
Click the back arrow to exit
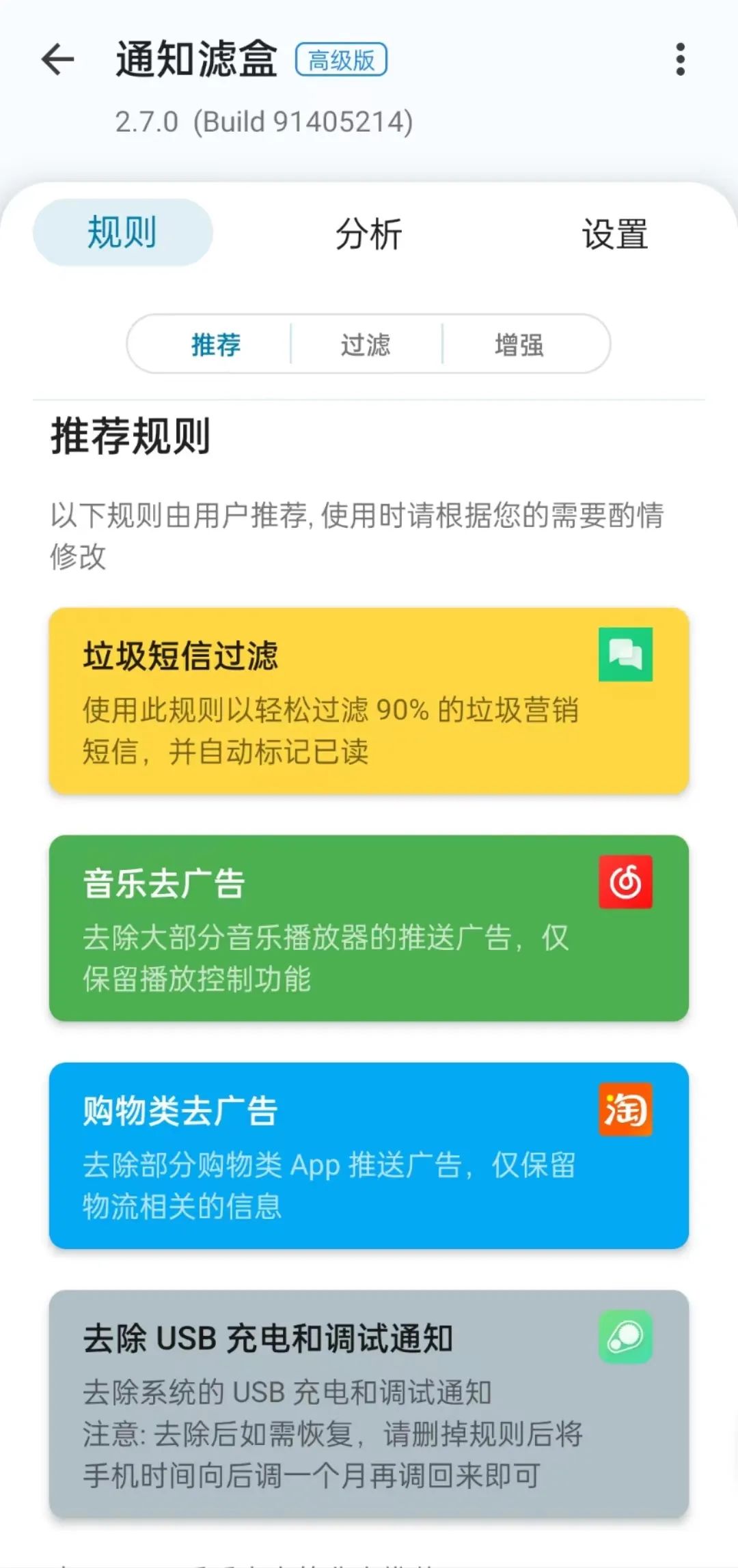tap(58, 60)
